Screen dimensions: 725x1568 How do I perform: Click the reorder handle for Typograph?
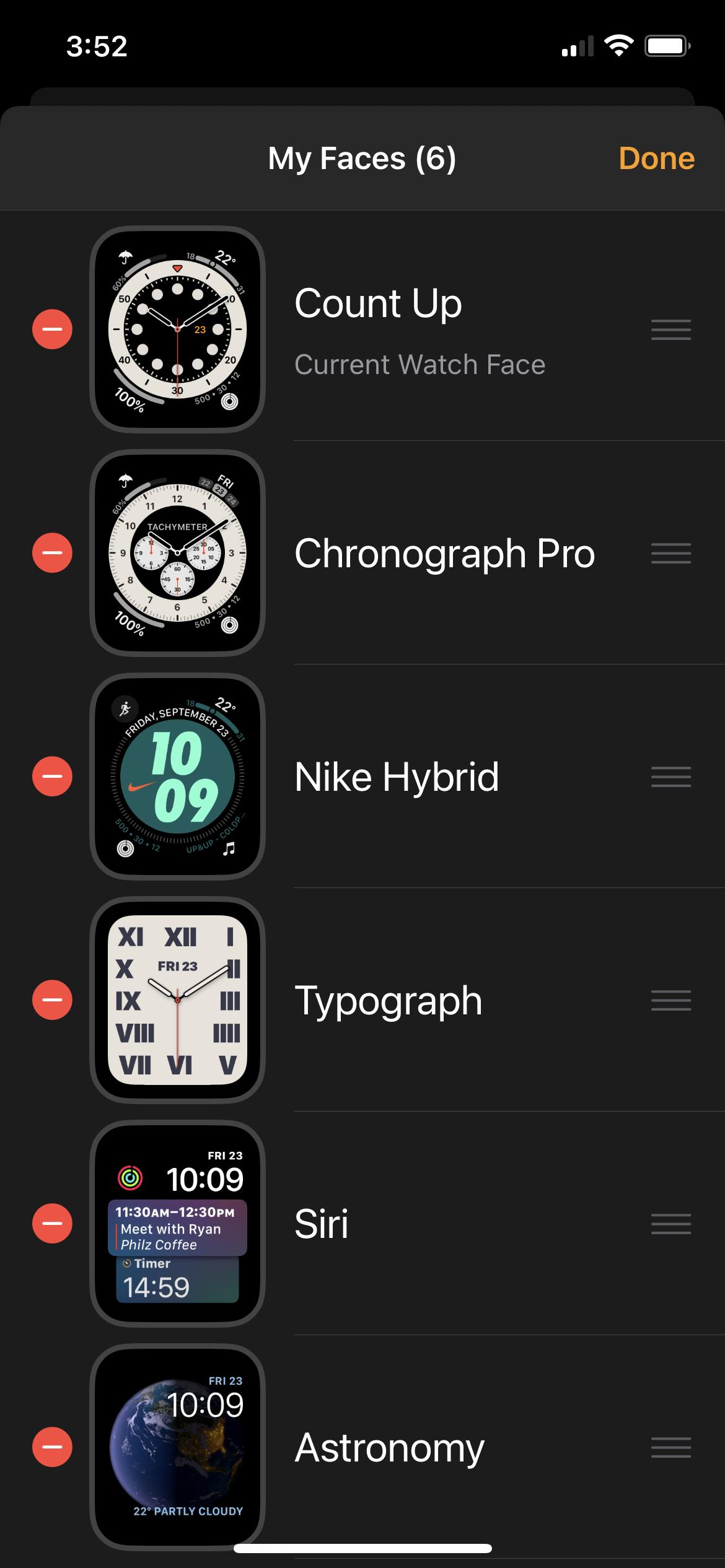671,1000
